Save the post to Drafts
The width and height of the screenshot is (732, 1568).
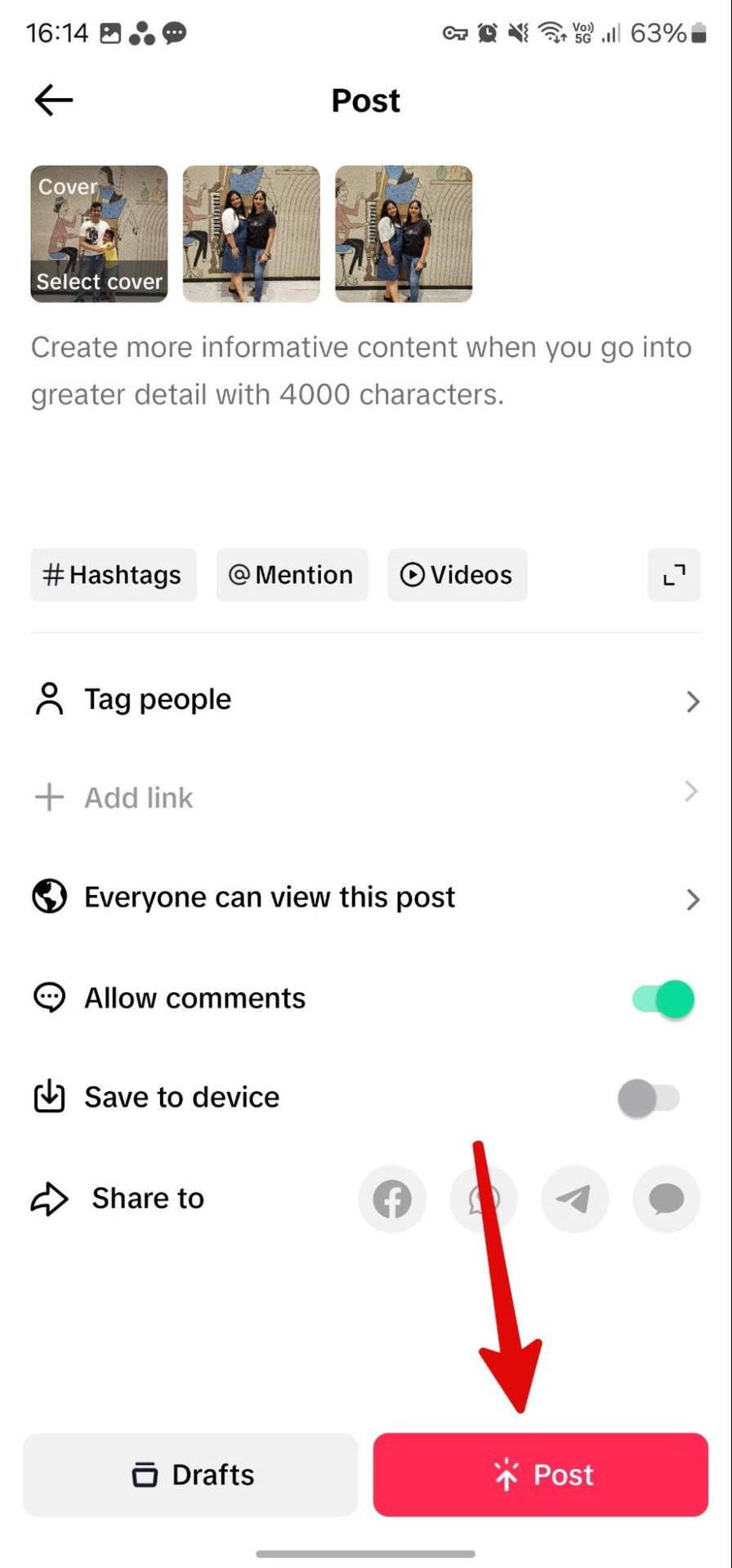tap(190, 1475)
